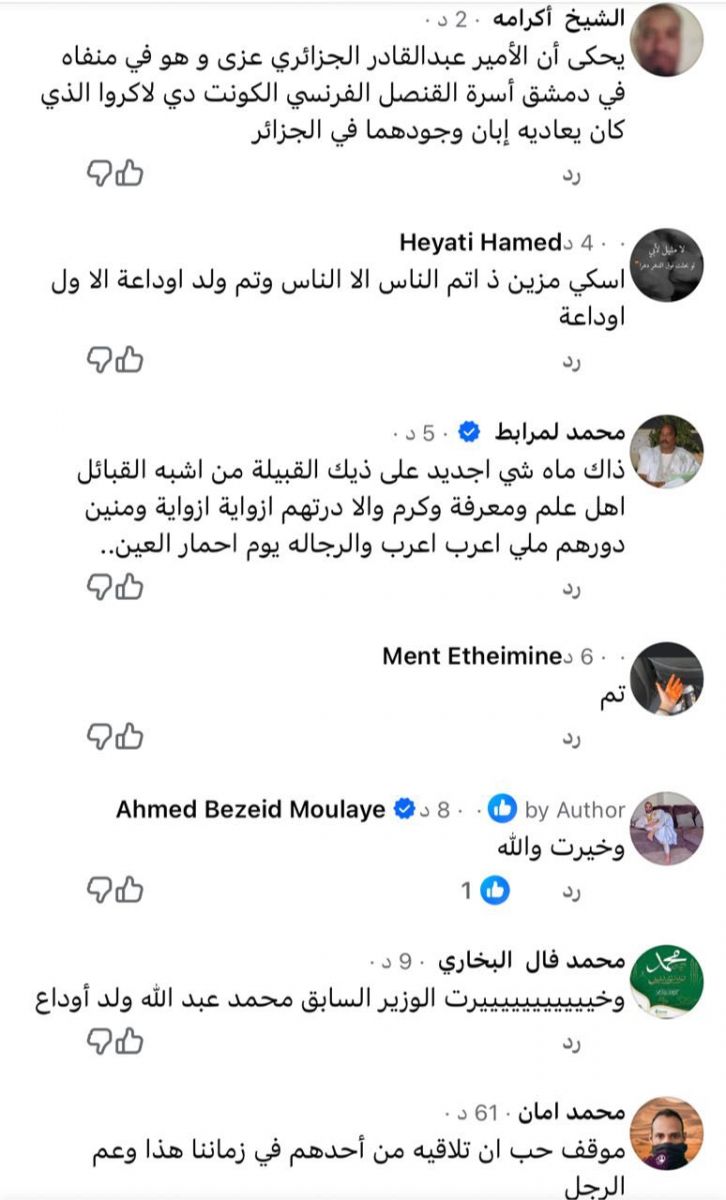Open الشيخ أكرامه's profile picture
Screen dimensions: 726x1200
[x=669, y=40]
